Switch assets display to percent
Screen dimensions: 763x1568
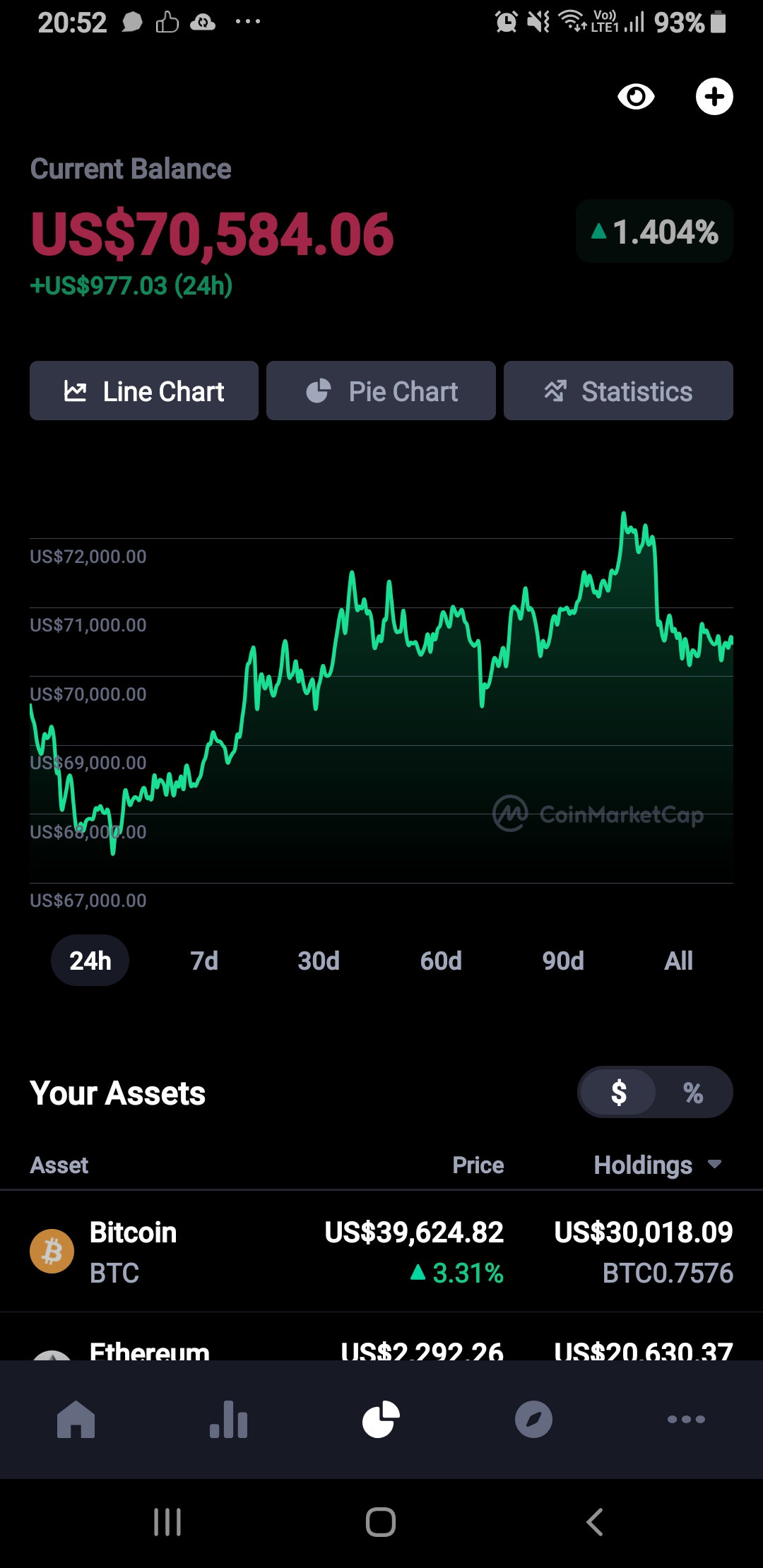pos(693,1093)
